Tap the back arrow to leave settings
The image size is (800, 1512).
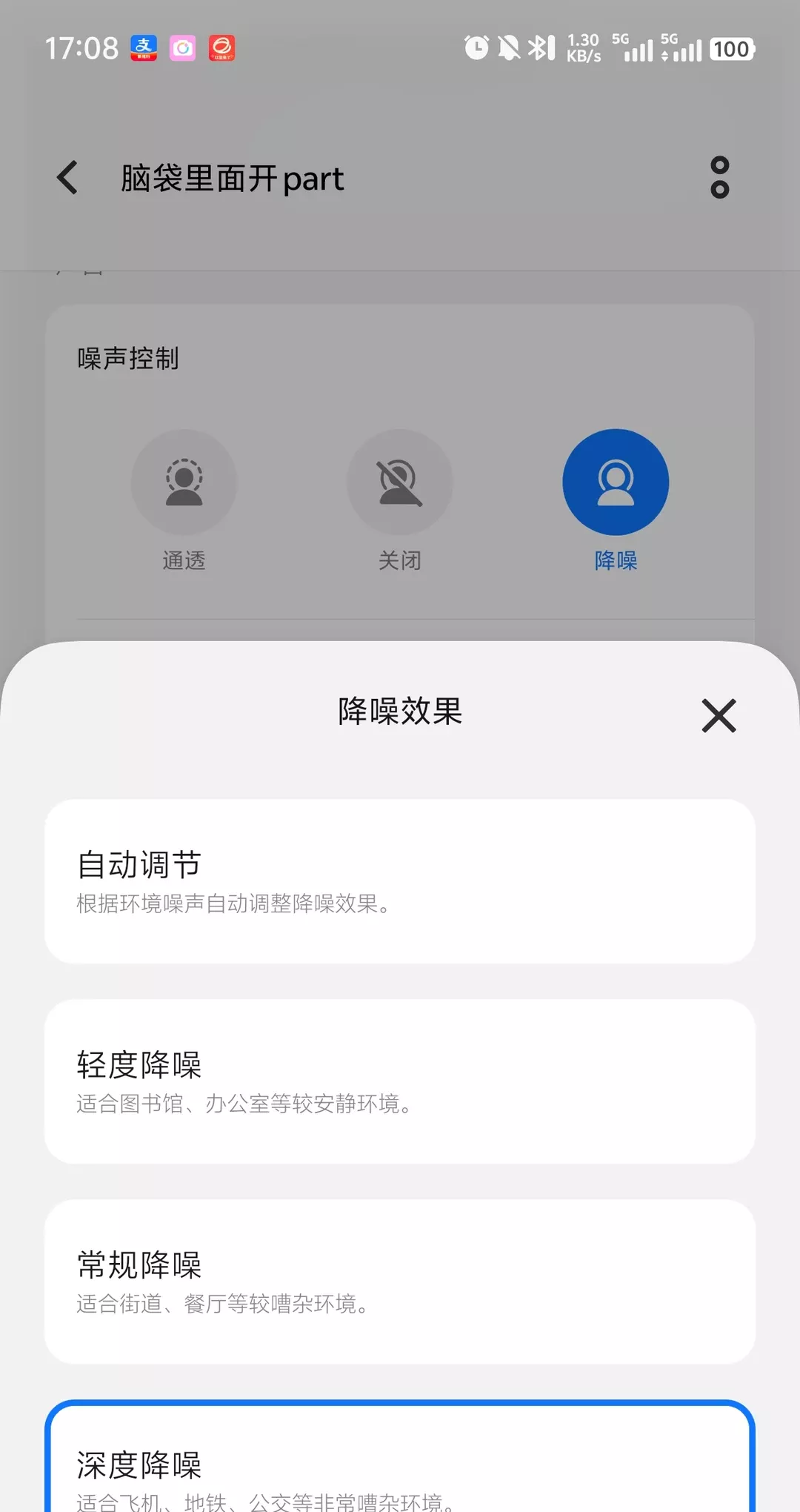(67, 178)
